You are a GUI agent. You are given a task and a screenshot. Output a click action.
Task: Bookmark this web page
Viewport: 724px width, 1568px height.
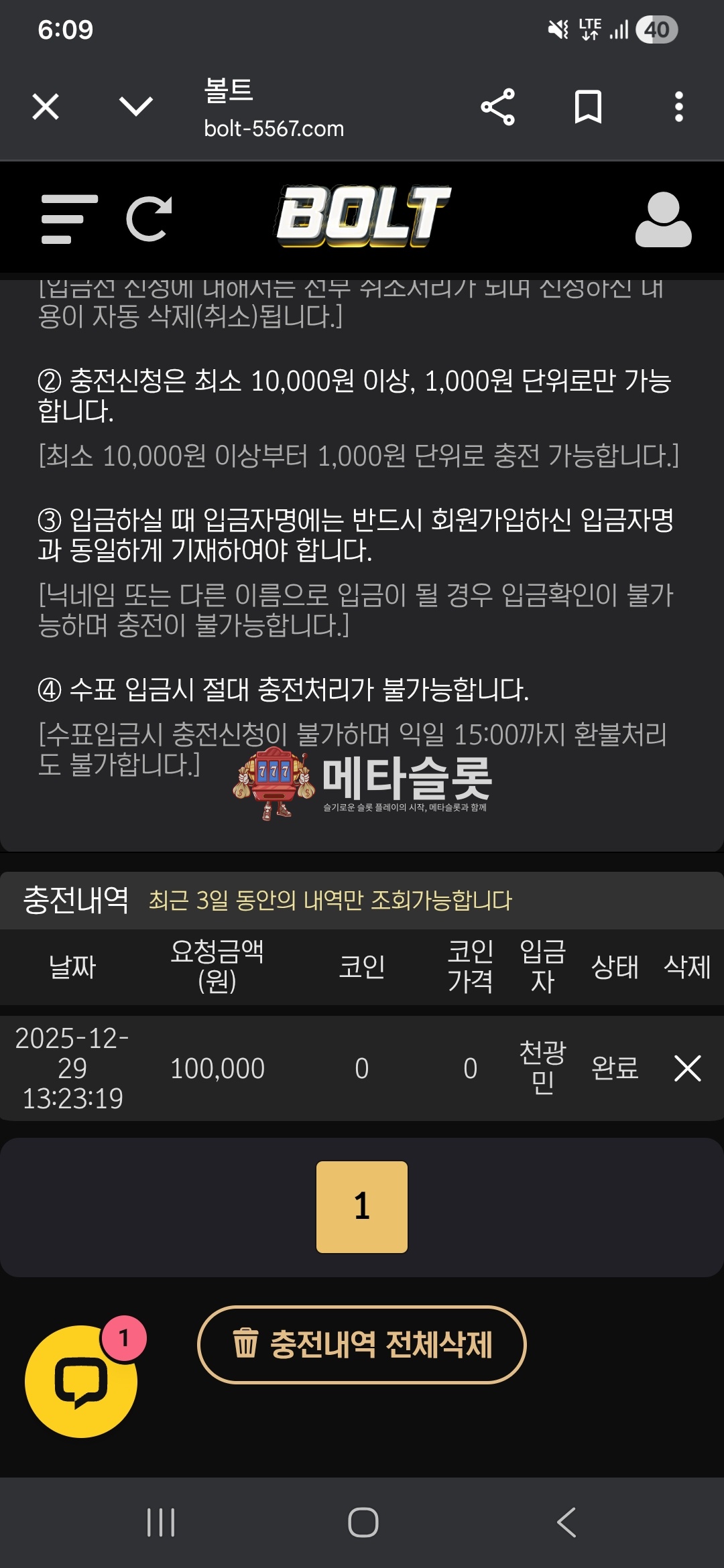click(588, 107)
